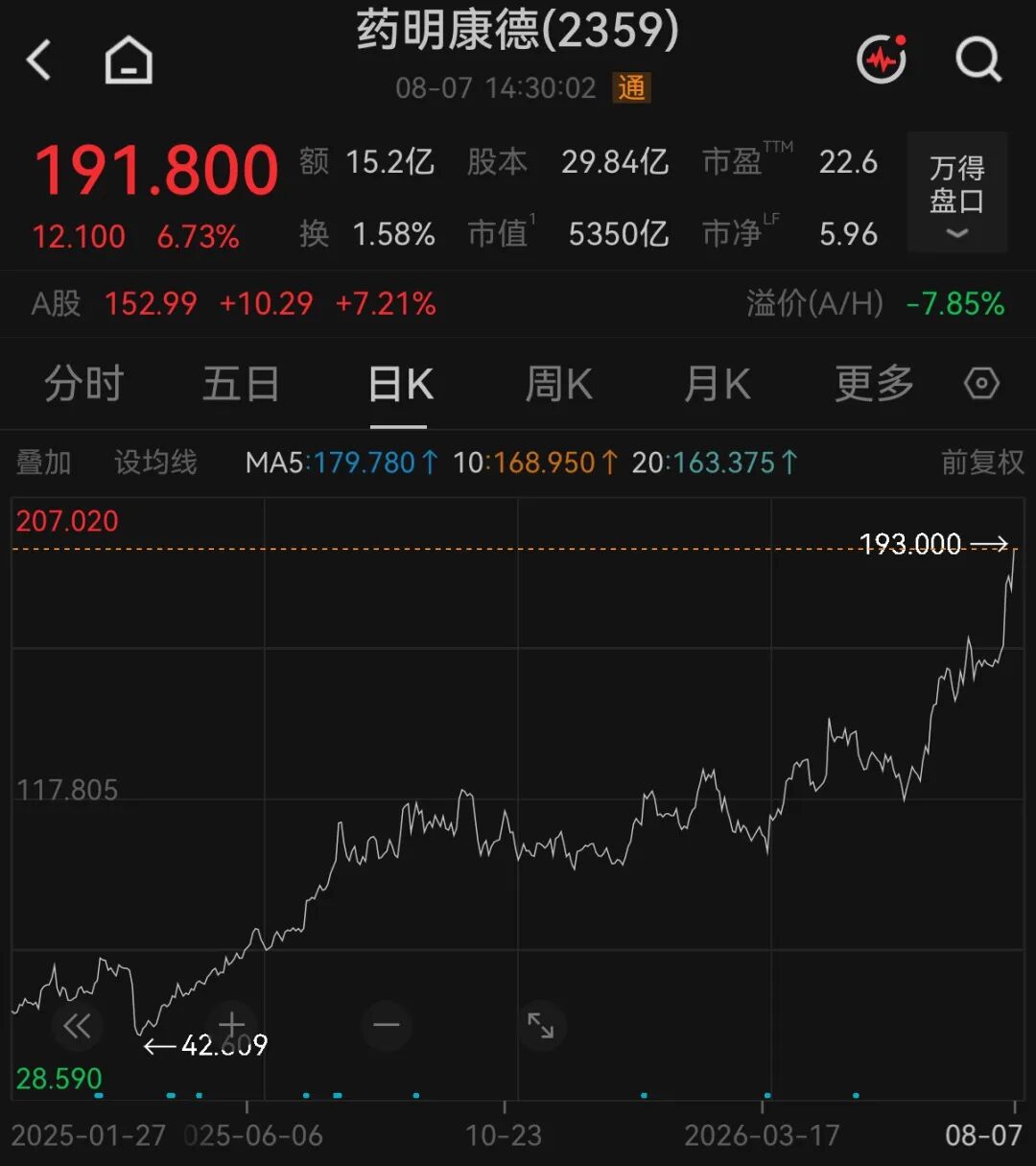Switch to the 周K chart tab
The image size is (1036, 1166).
tap(559, 384)
